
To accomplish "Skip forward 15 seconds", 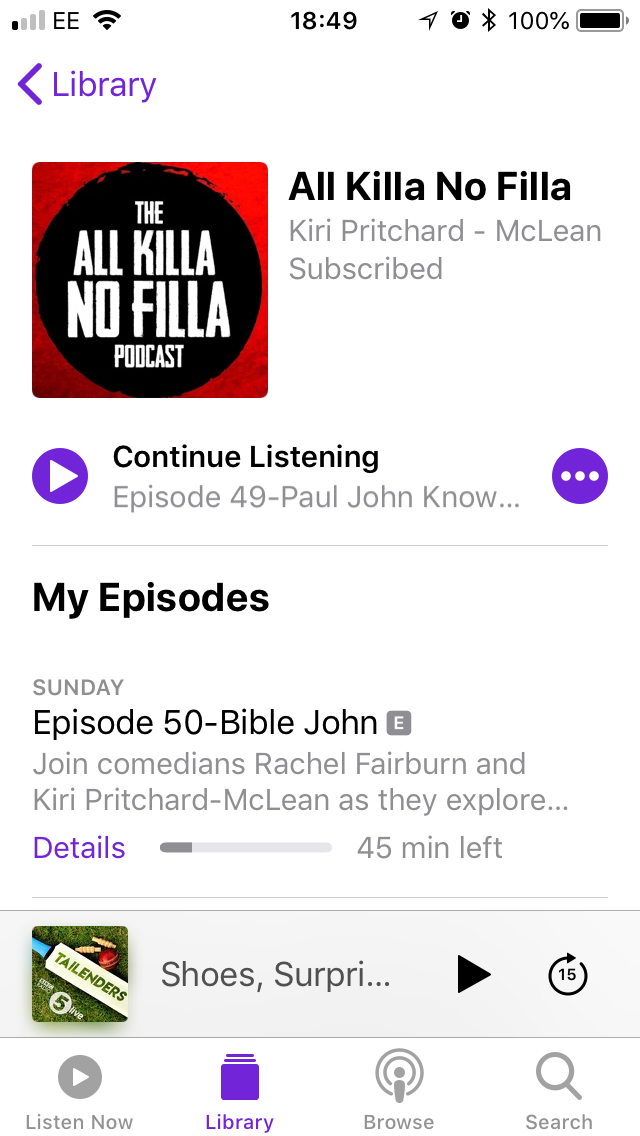I will tap(567, 974).
